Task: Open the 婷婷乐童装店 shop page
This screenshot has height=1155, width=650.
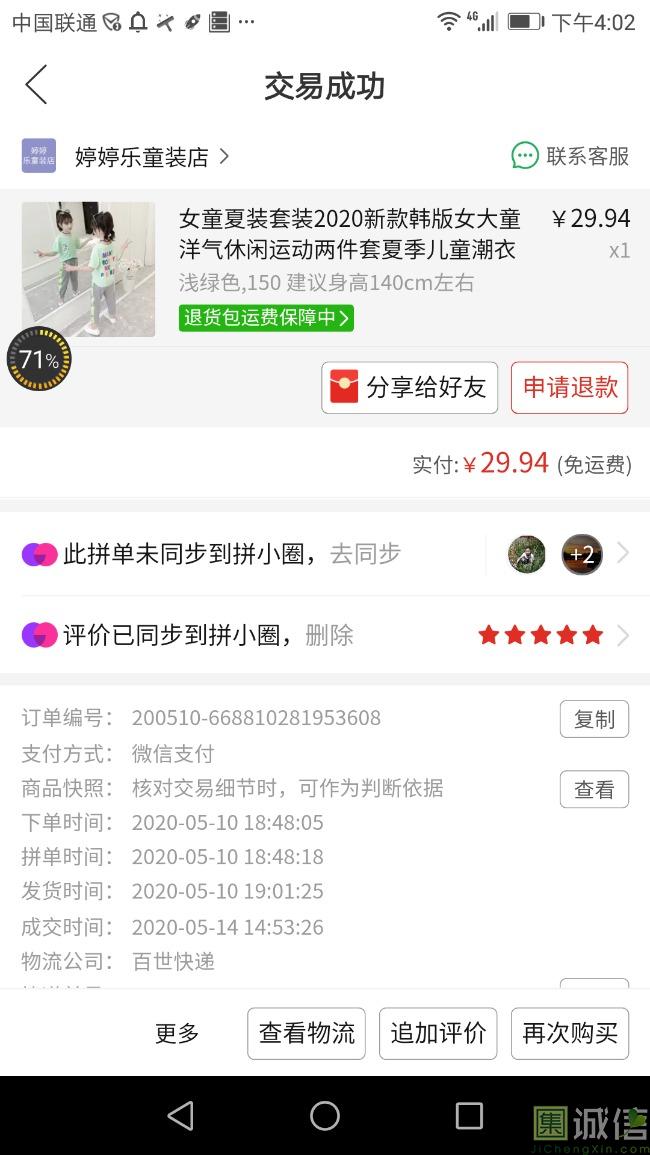Action: point(140,157)
